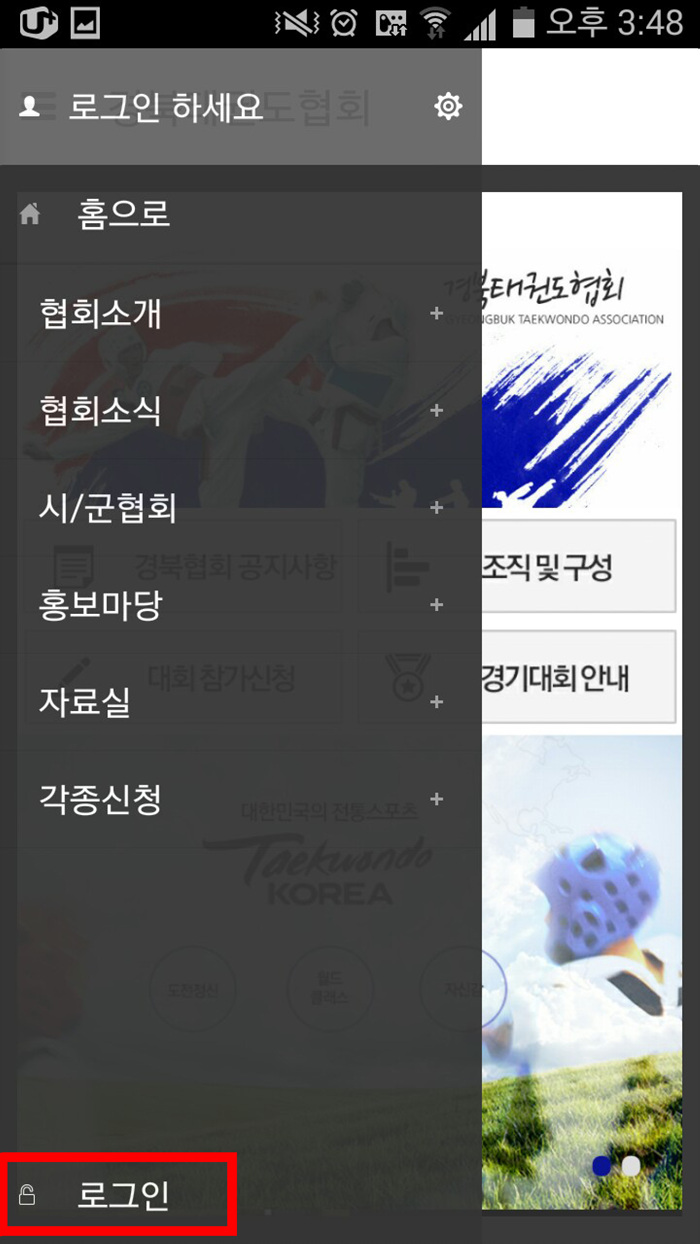Expand the 홍보마당 menu

436,605
